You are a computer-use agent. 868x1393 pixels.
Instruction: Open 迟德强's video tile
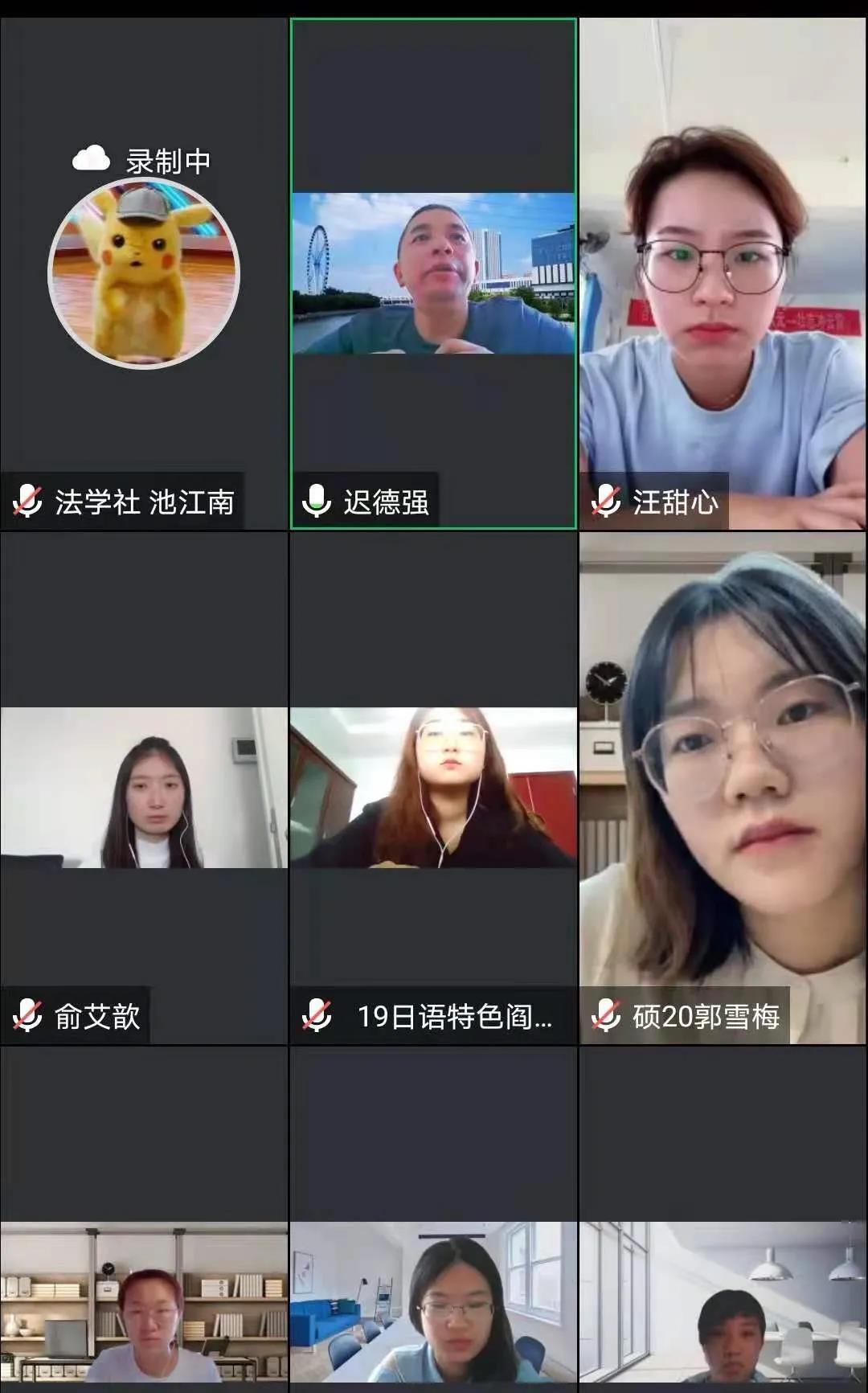click(x=433, y=273)
